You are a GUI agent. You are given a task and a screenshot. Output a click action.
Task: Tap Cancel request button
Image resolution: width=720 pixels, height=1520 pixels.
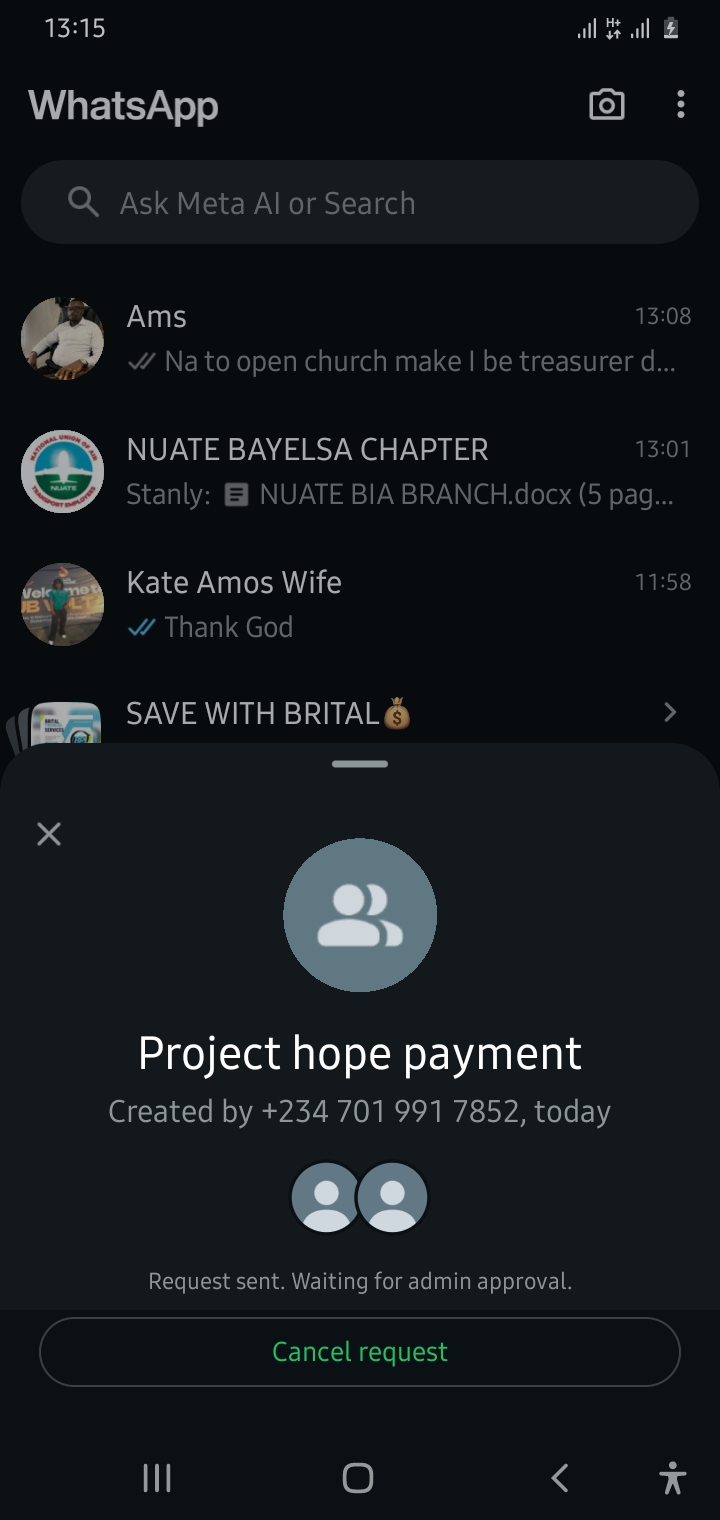(x=360, y=1352)
